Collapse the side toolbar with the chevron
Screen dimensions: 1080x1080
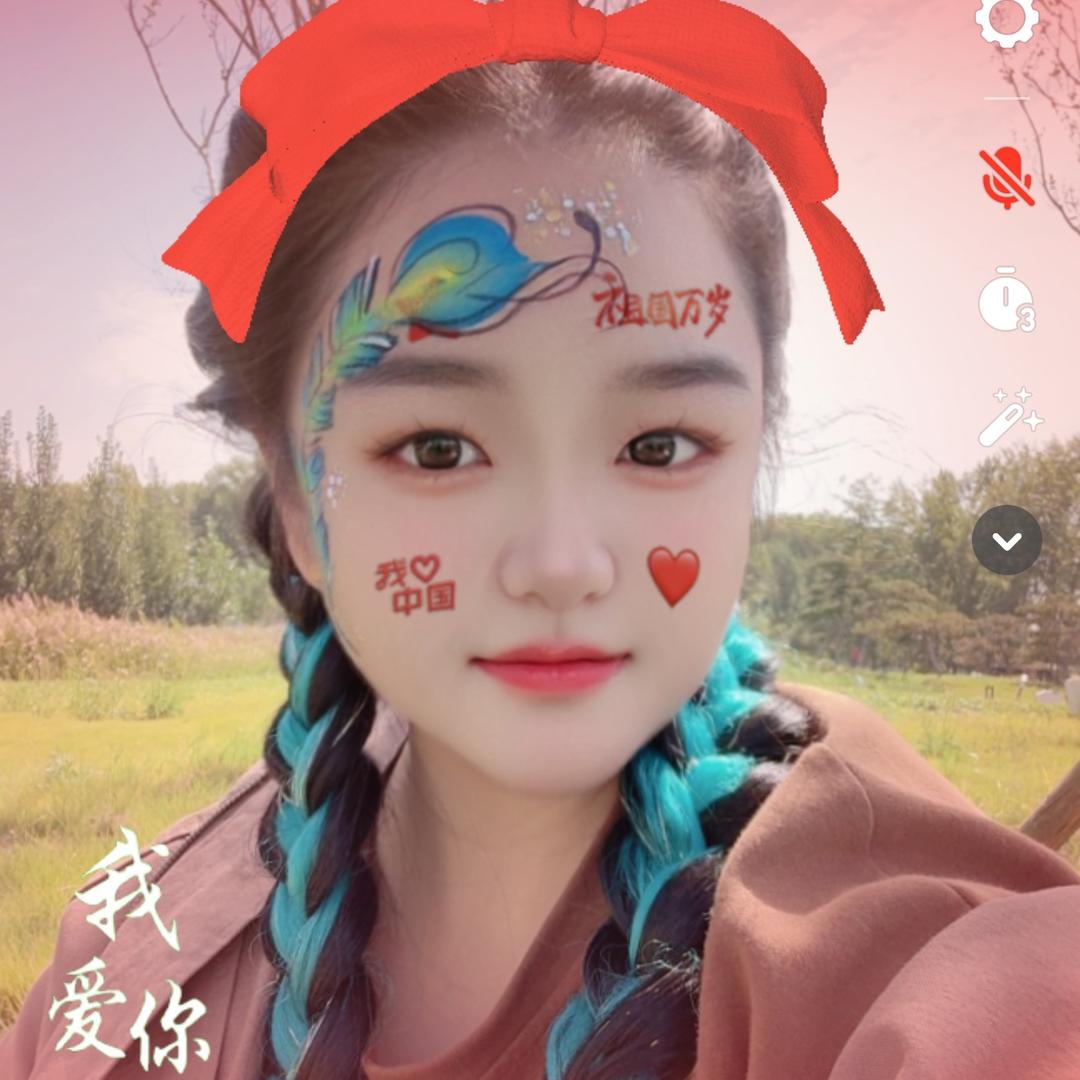(x=1007, y=540)
